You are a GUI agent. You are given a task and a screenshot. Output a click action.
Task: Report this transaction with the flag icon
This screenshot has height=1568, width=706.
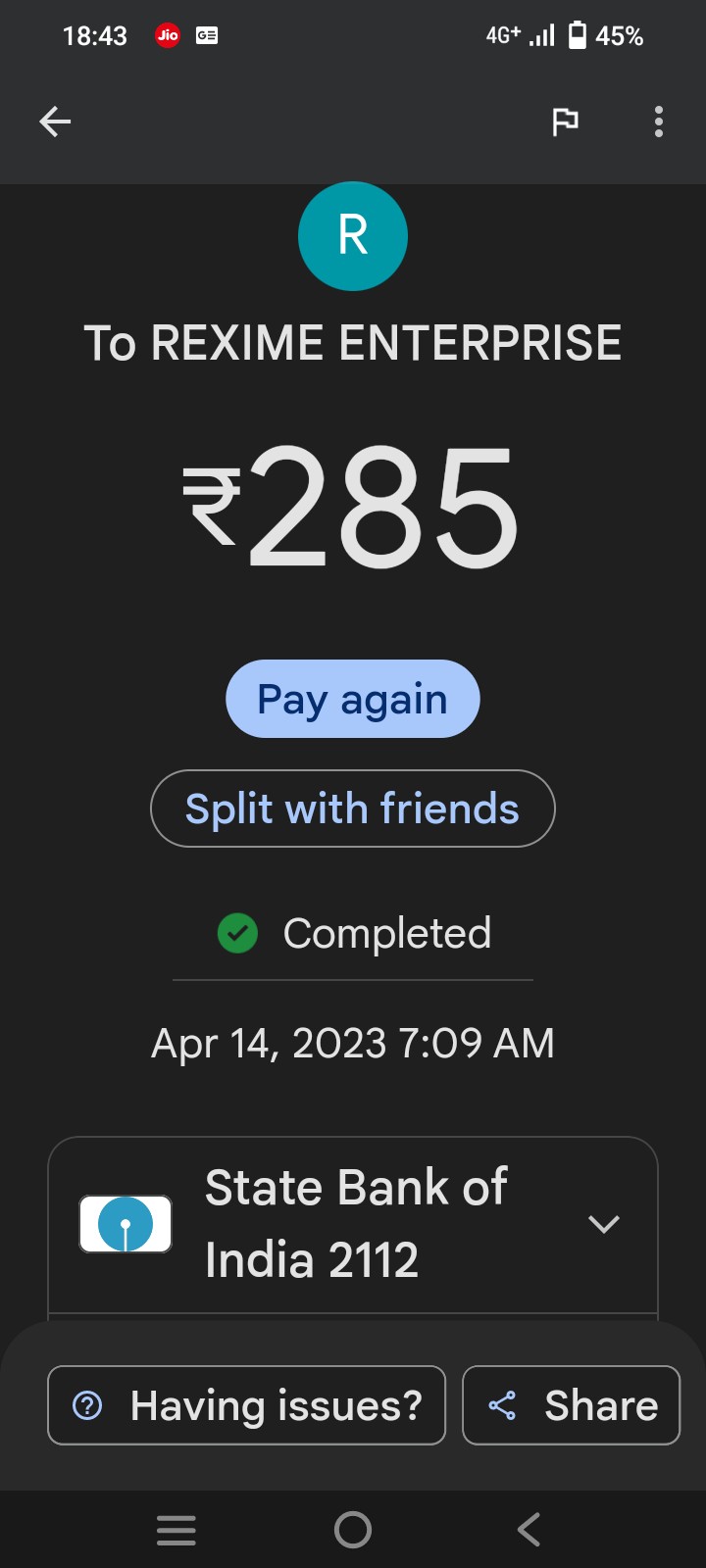pos(565,122)
